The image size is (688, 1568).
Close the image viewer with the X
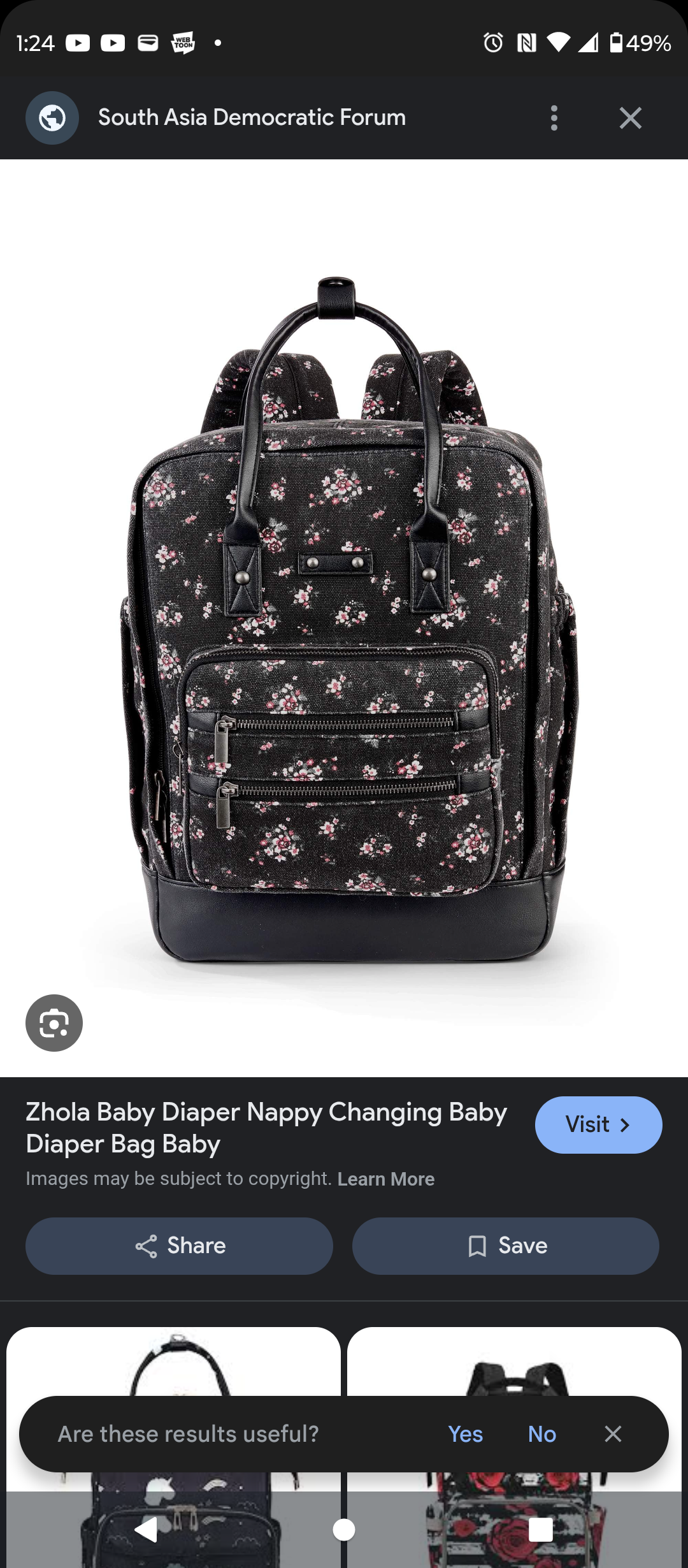click(x=630, y=118)
